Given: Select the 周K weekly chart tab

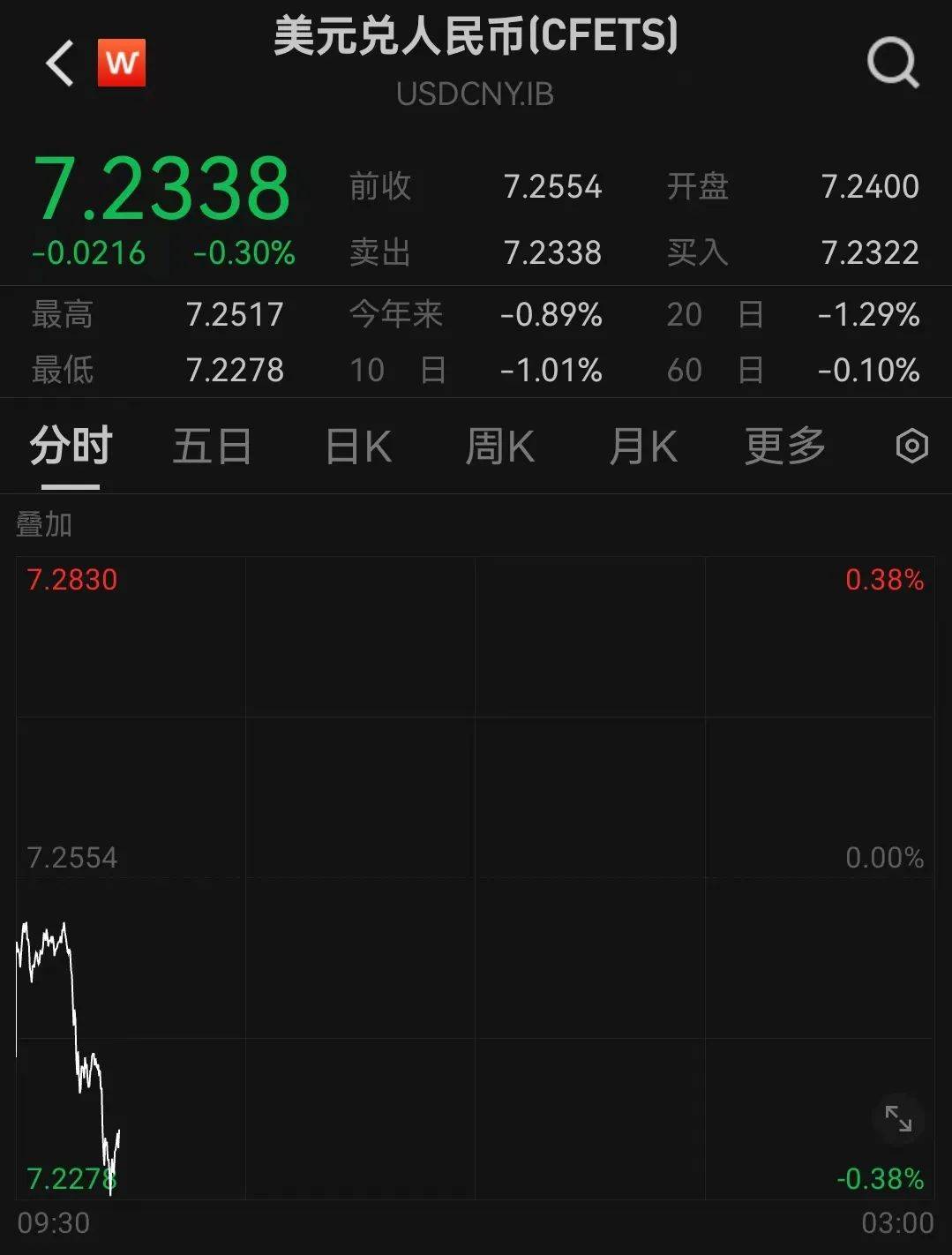Looking at the screenshot, I should [x=499, y=447].
